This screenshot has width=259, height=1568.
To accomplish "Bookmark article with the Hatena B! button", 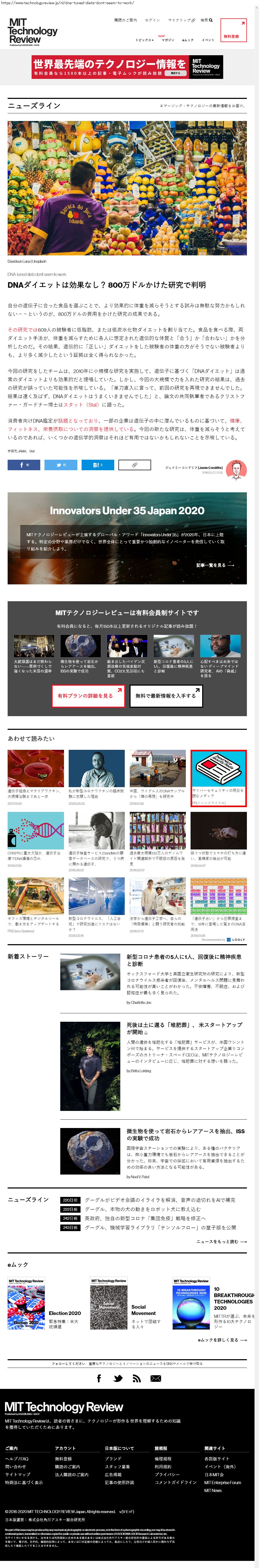I will click(97, 465).
